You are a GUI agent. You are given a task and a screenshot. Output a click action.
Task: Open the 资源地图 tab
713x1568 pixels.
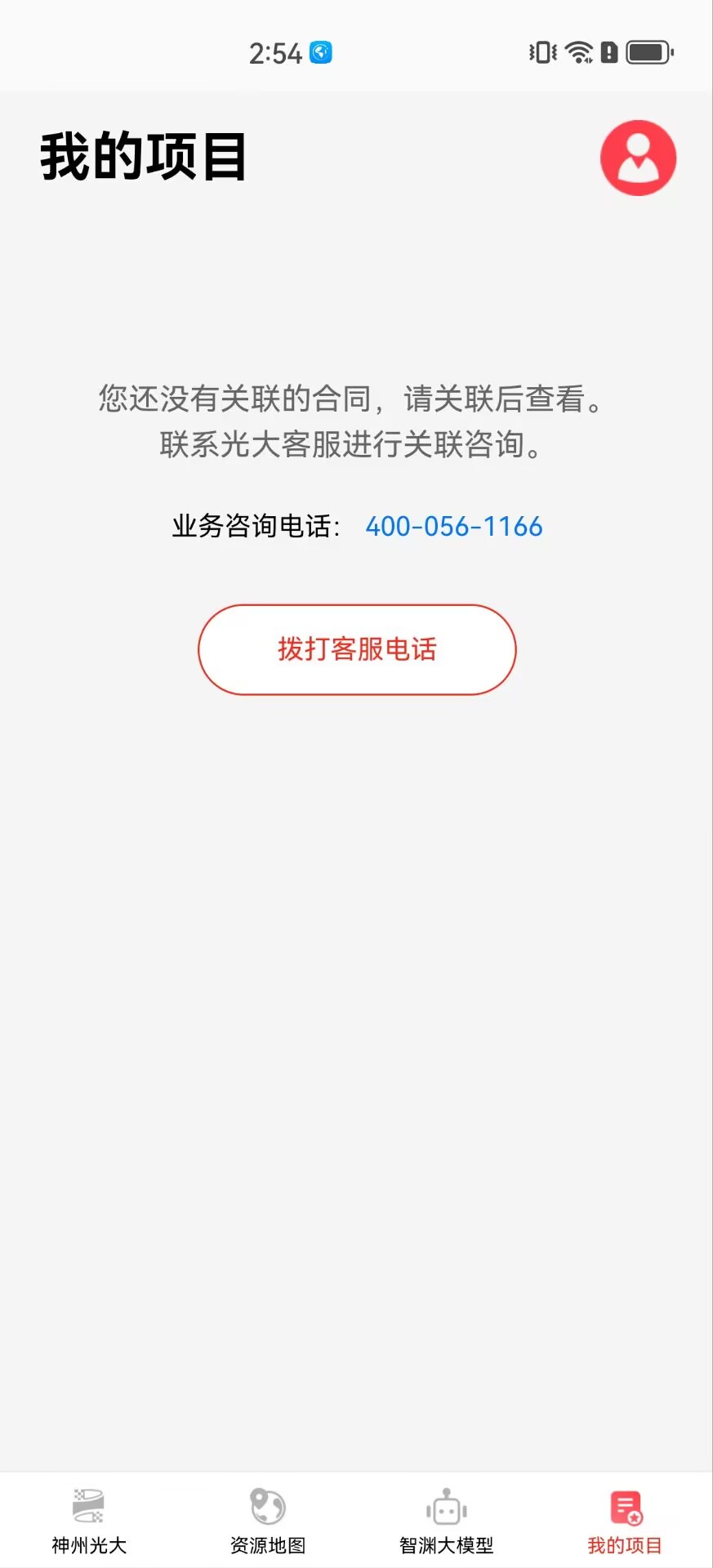pos(268,1521)
